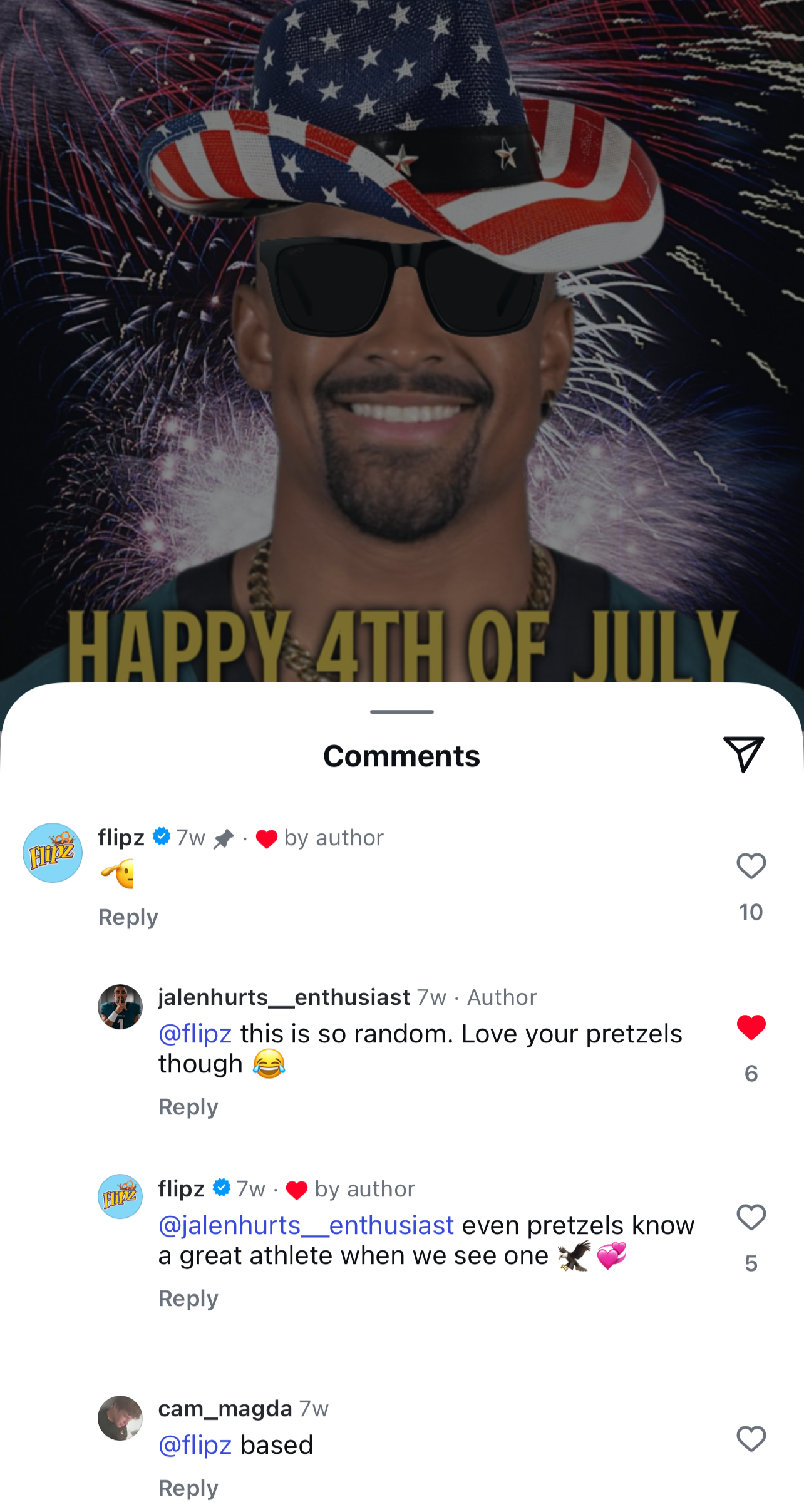Share the post via the paper plane icon
Image resolution: width=804 pixels, height=1512 pixels.
[743, 754]
